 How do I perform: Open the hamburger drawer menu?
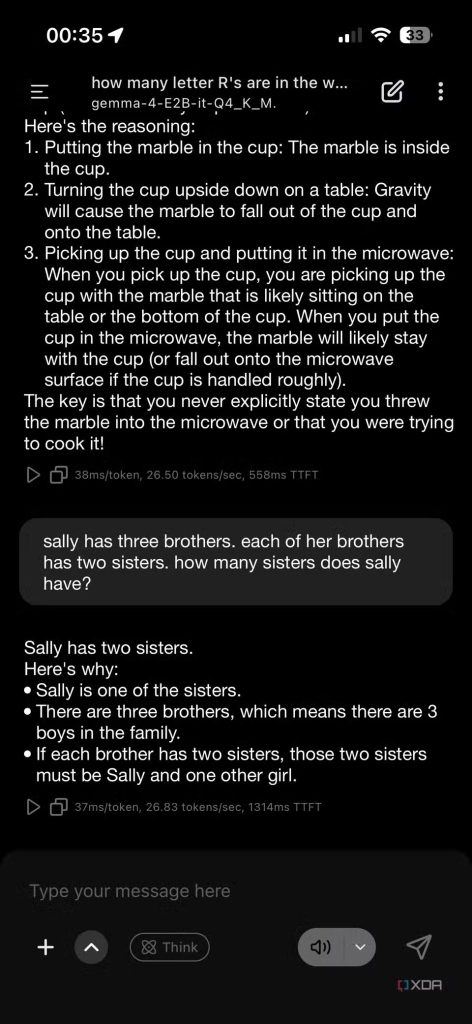[x=40, y=91]
